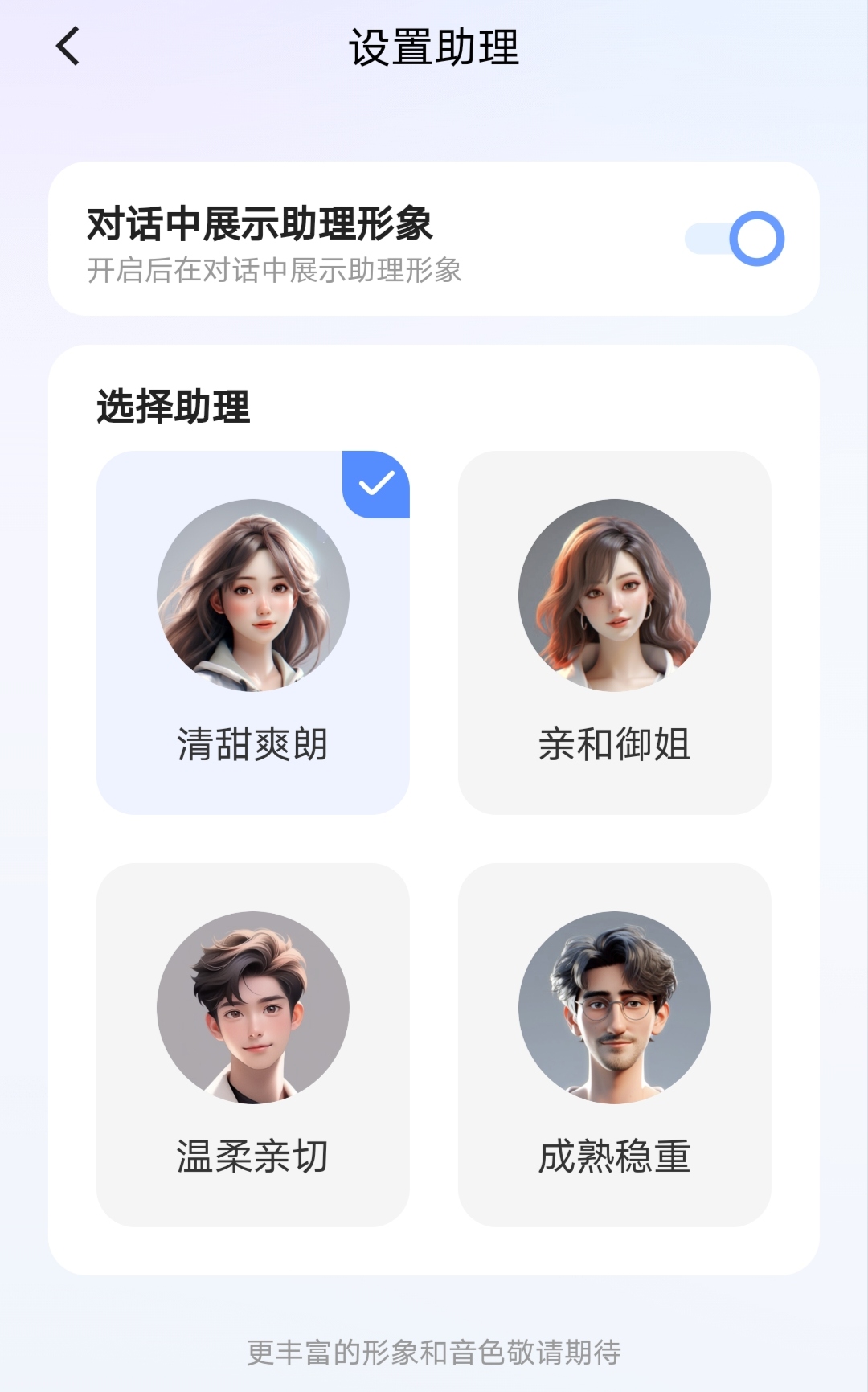Toggle 对话中展示助理形象 switch
Viewport: 868px width, 1392px height.
(x=735, y=239)
